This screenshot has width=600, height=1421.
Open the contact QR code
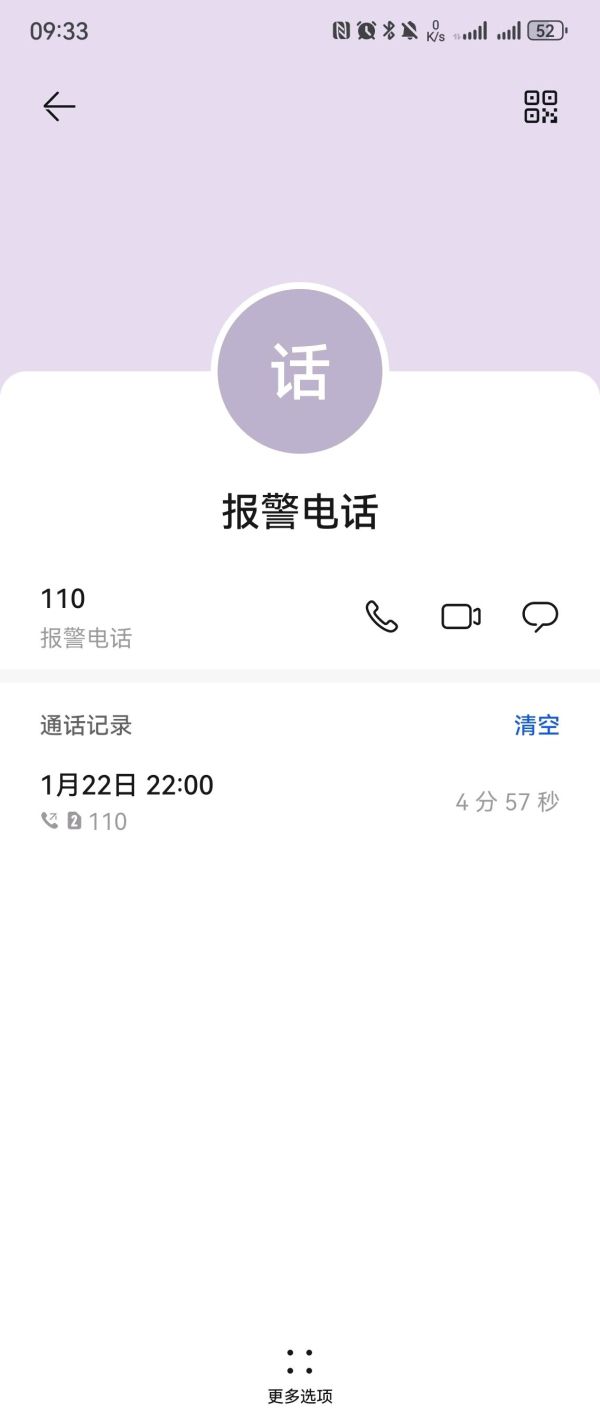[541, 107]
